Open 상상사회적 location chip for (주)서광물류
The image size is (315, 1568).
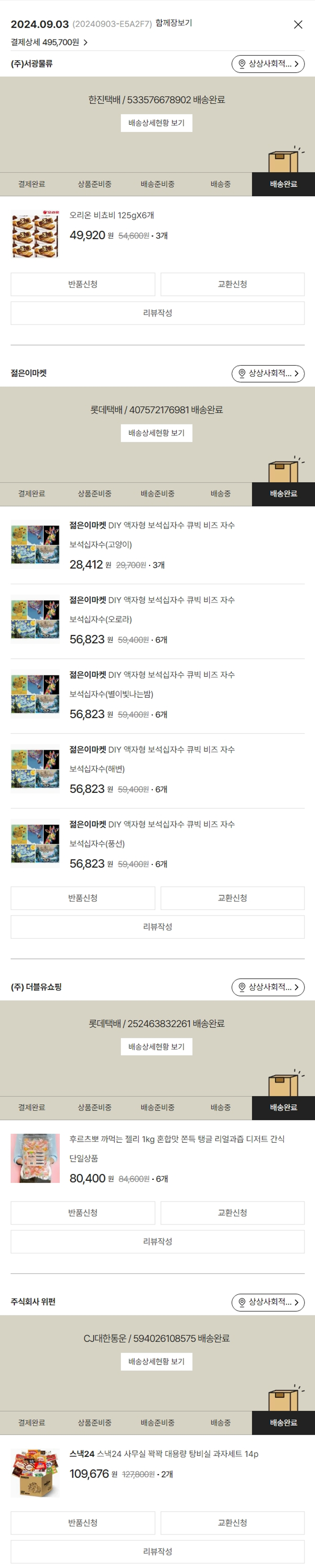(268, 64)
